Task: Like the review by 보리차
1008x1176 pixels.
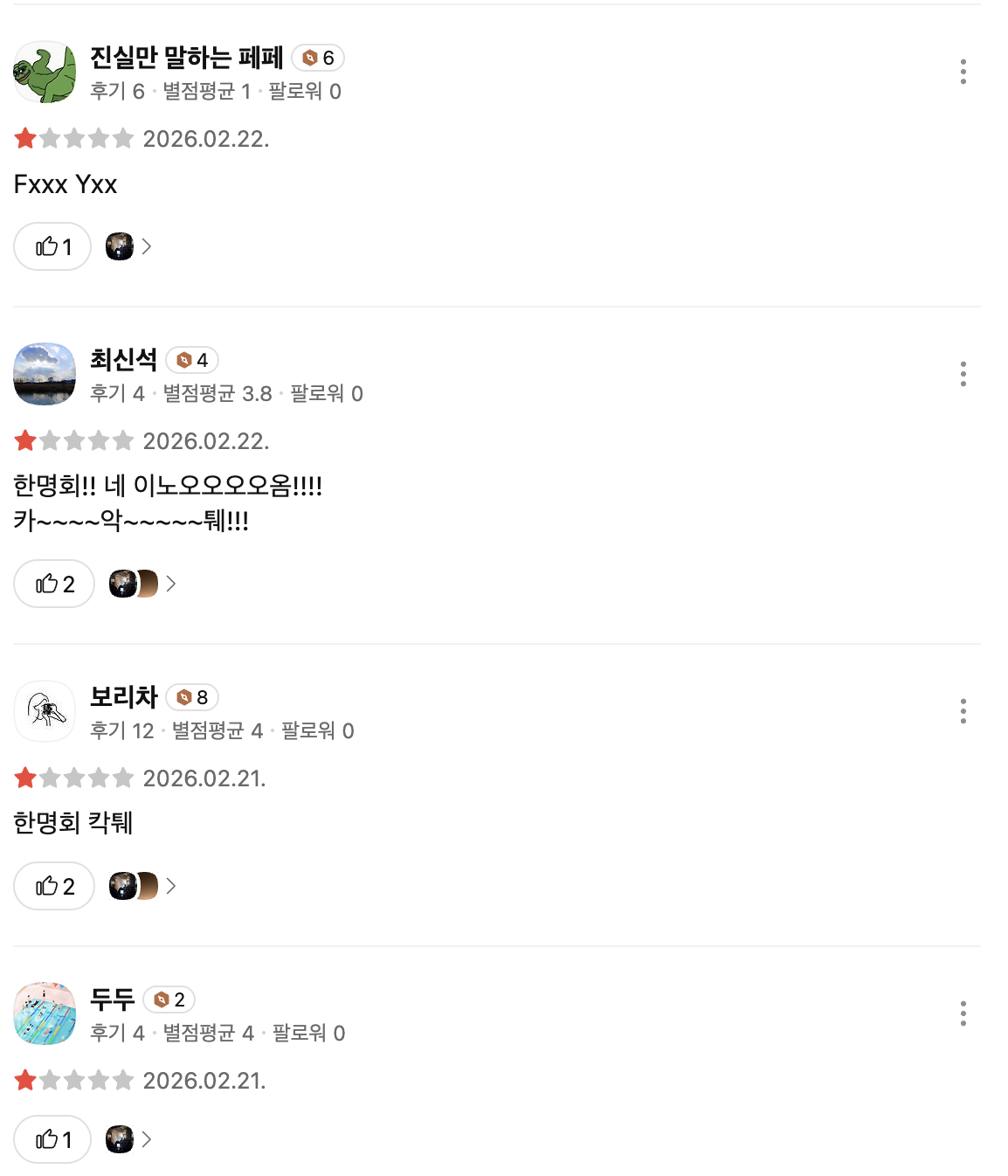Action: (54, 886)
